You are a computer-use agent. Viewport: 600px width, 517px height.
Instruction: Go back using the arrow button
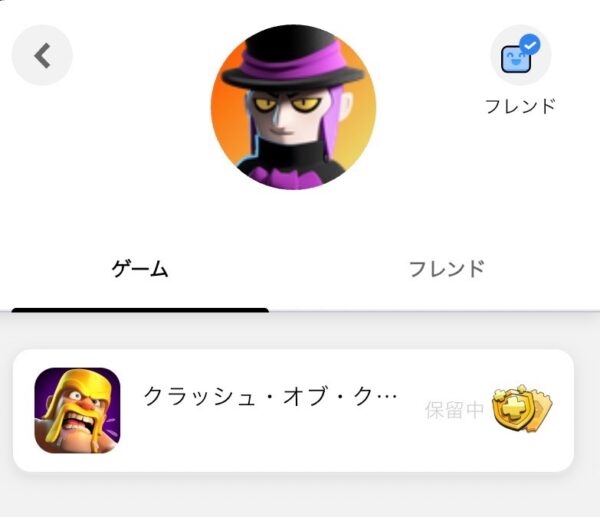(x=41, y=56)
